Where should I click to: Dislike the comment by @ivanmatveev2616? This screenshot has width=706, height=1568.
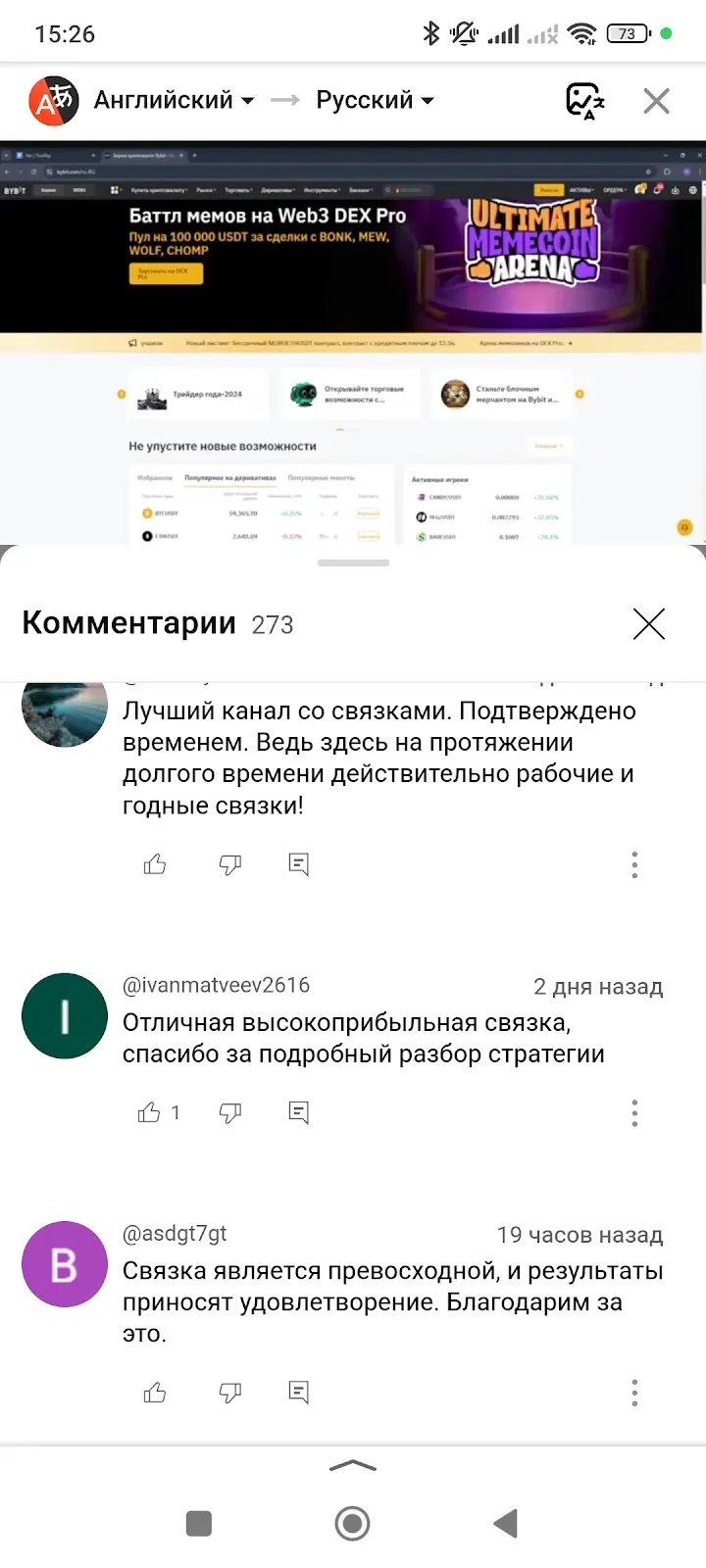(229, 1112)
